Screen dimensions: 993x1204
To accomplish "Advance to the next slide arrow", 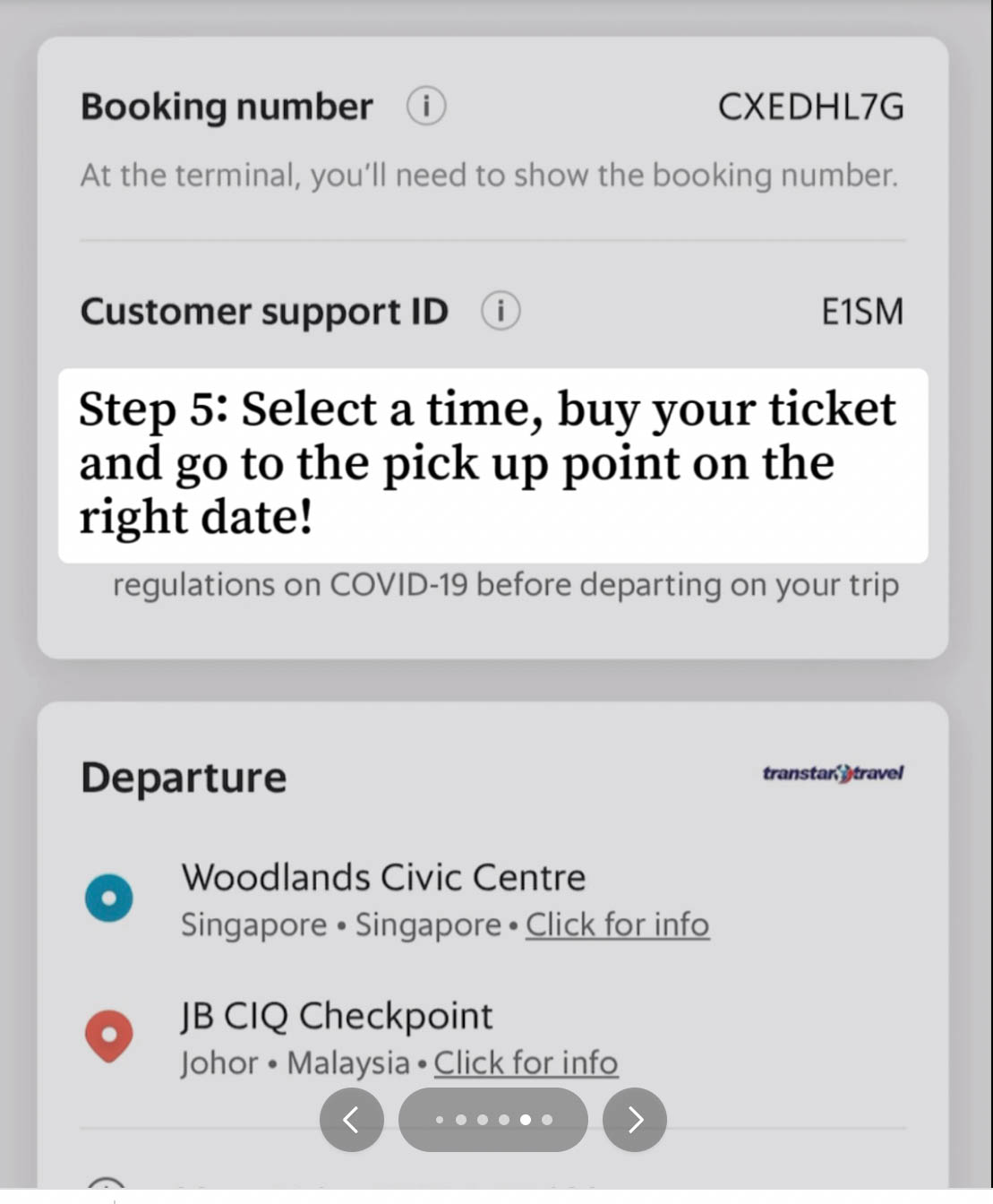I will (635, 1120).
